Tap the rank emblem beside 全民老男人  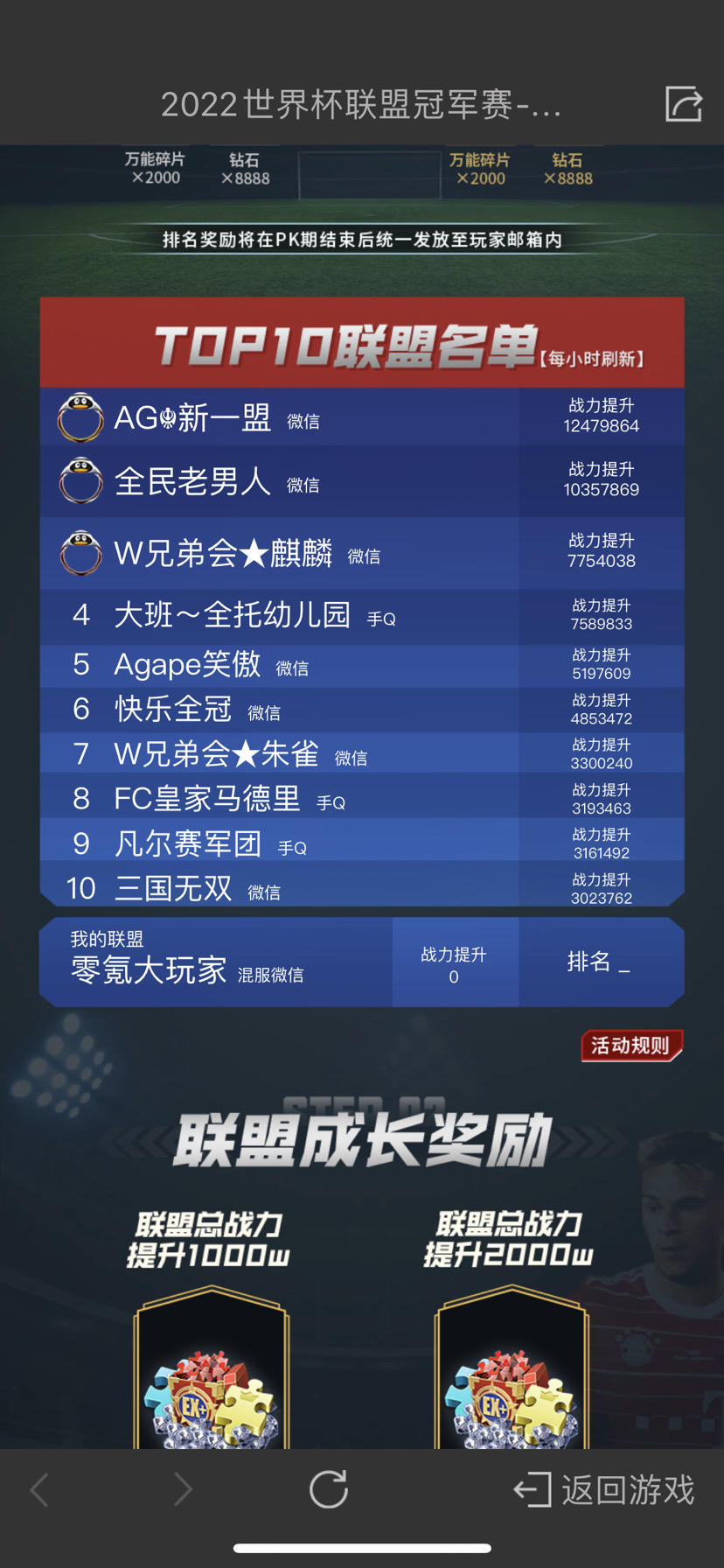tap(80, 480)
